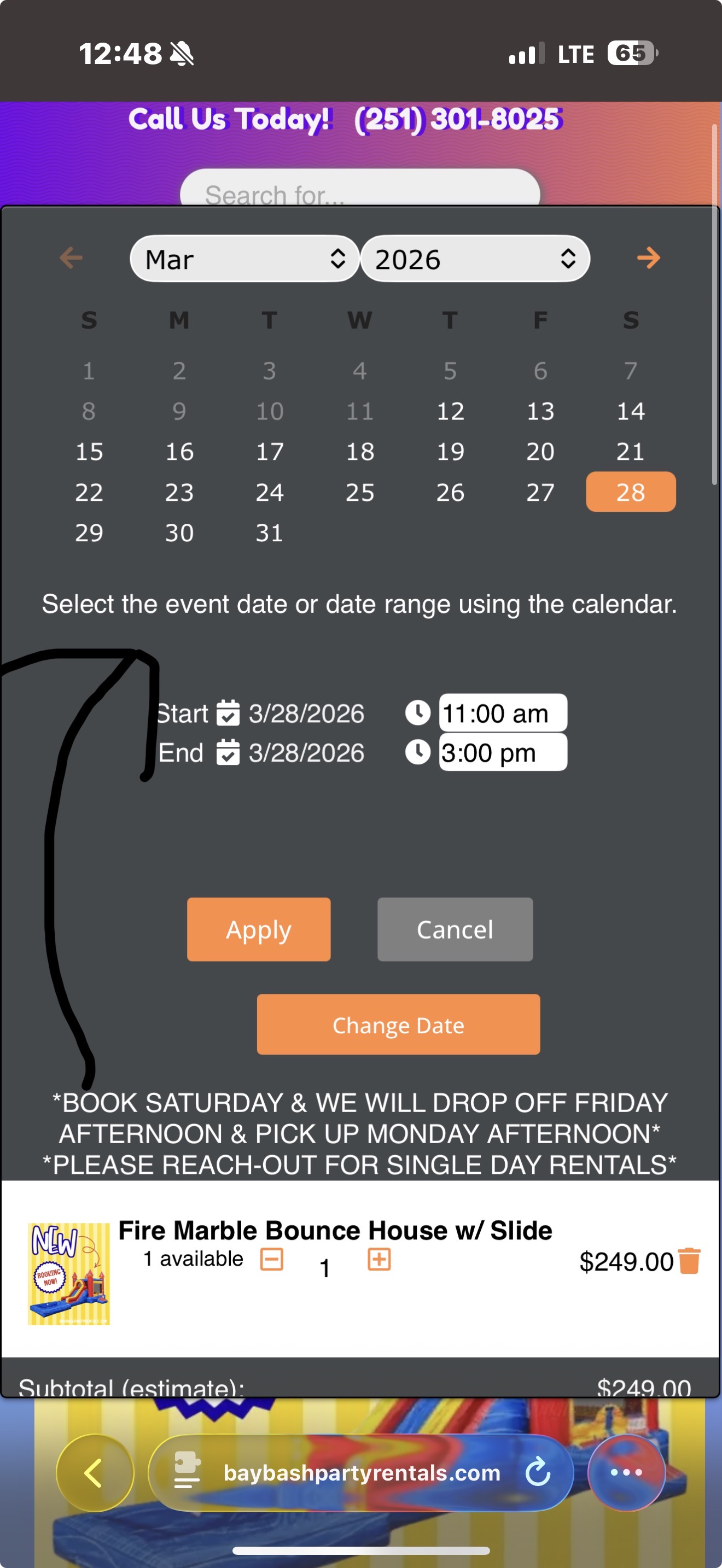This screenshot has width=722, height=1568.
Task: Go to the next month
Action: [648, 258]
